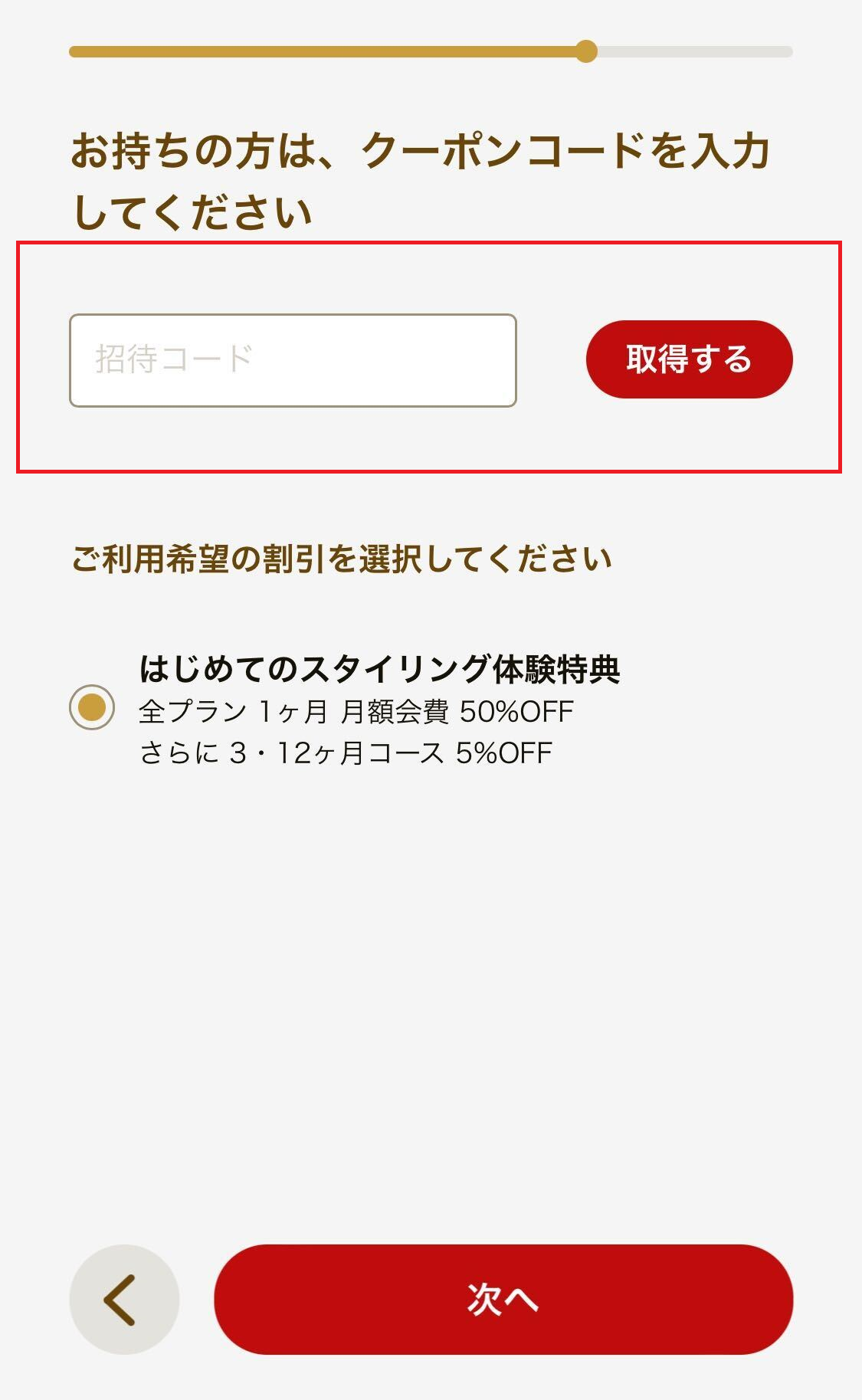Tap the 招待コード input field
The height and width of the screenshot is (1400, 862).
(293, 360)
